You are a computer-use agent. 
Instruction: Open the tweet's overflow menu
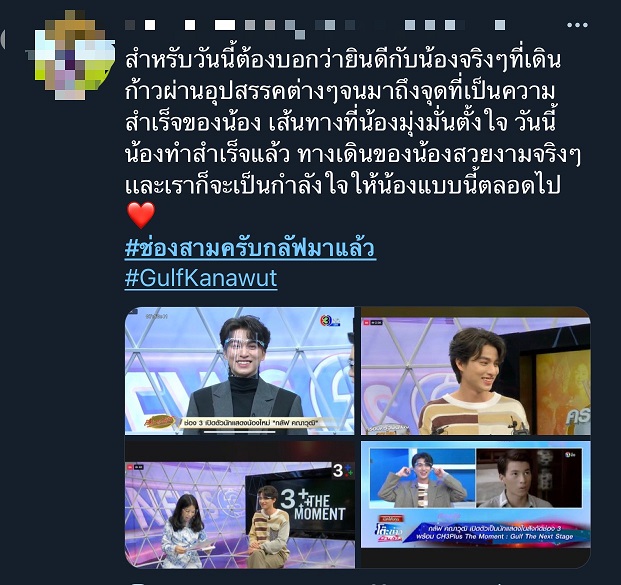tap(577, 24)
